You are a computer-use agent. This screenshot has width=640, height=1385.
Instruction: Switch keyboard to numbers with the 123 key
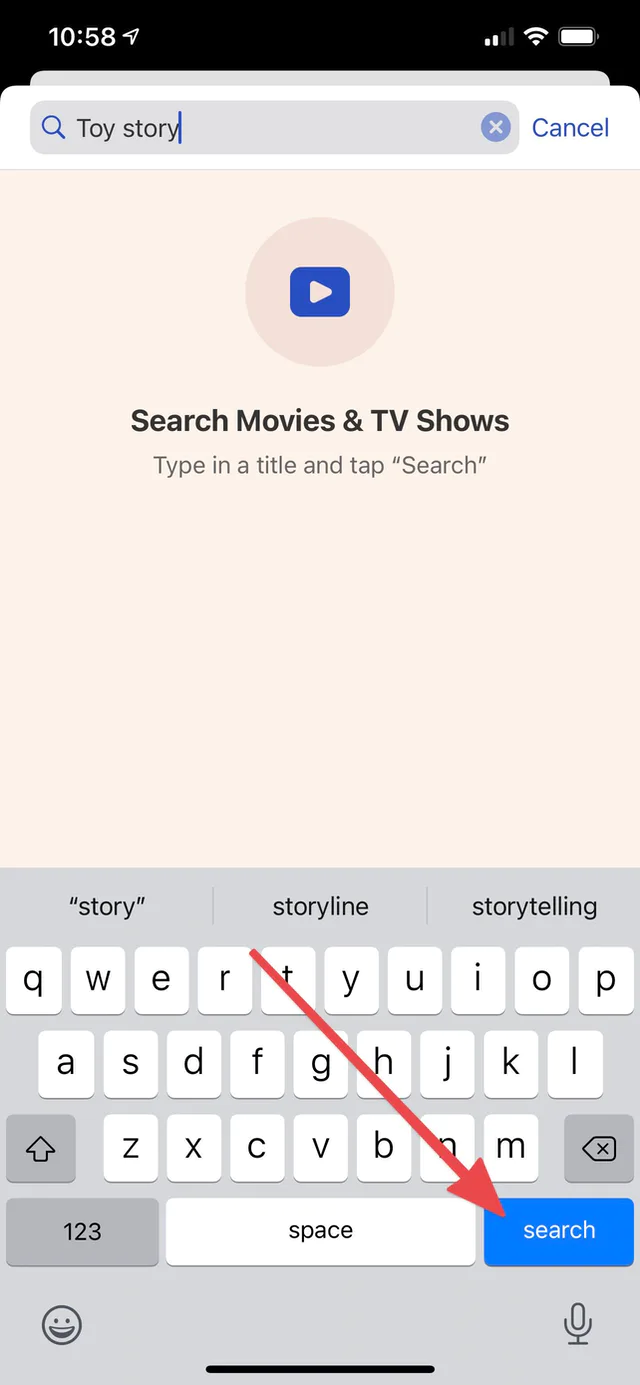click(82, 1231)
